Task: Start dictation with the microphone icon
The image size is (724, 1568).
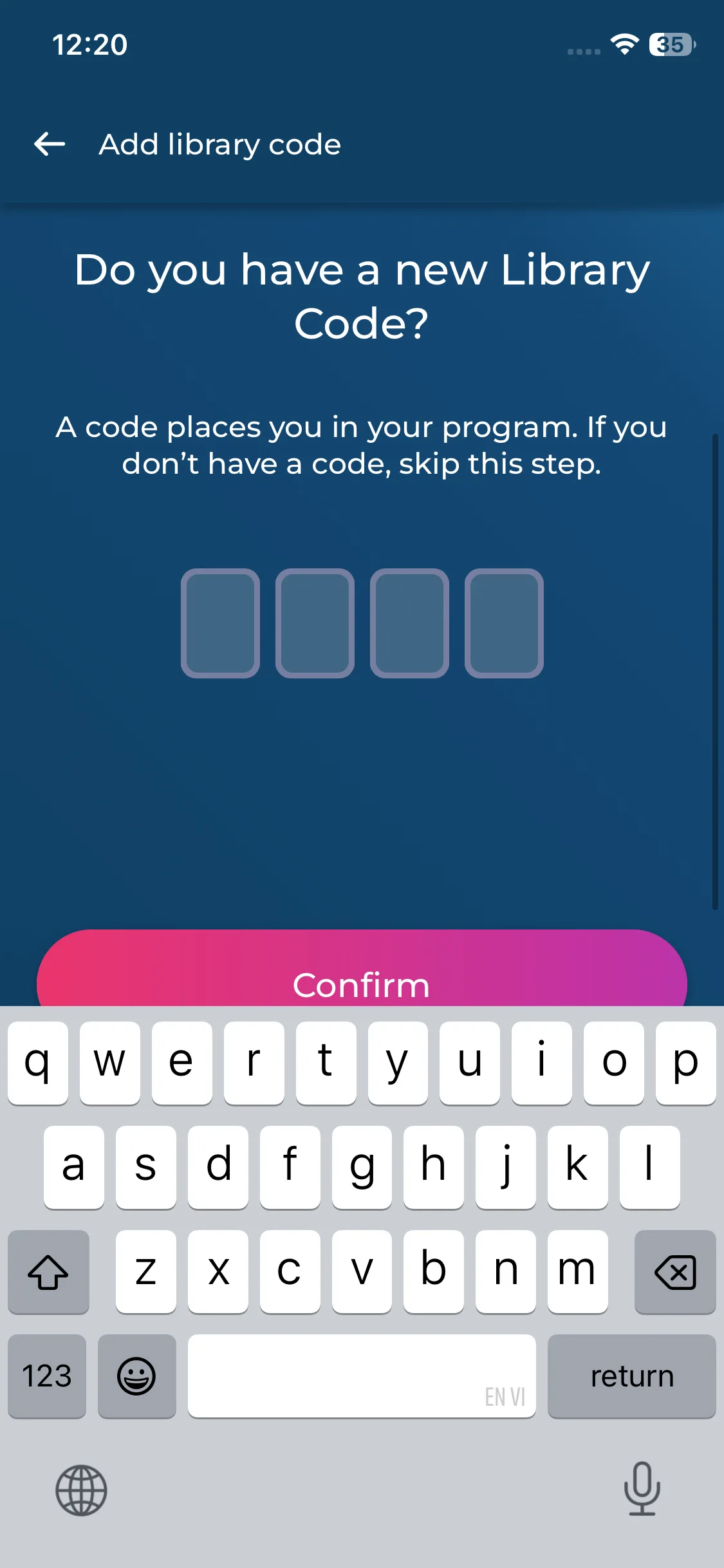Action: tap(642, 1488)
